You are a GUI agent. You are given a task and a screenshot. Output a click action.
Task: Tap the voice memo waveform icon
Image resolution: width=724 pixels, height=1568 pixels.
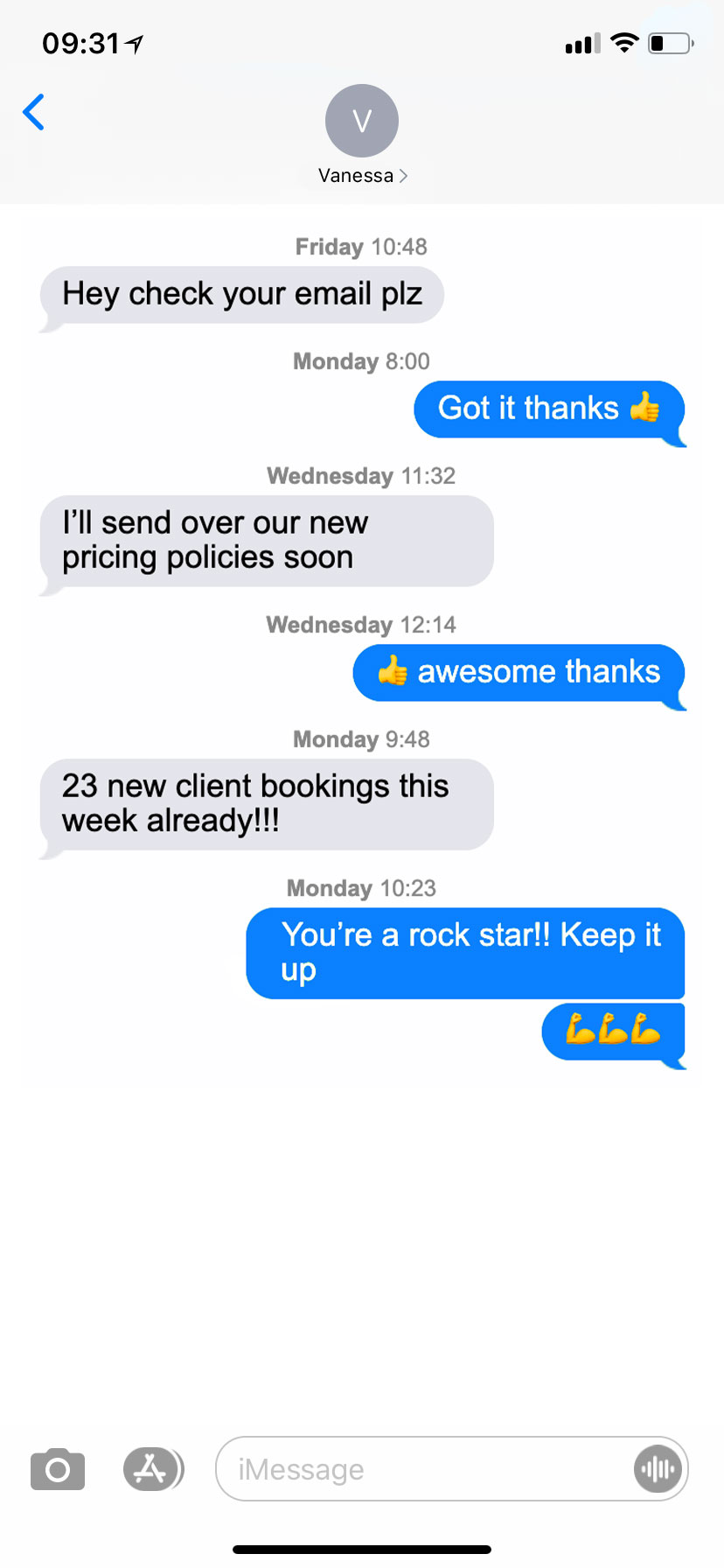point(658,1469)
